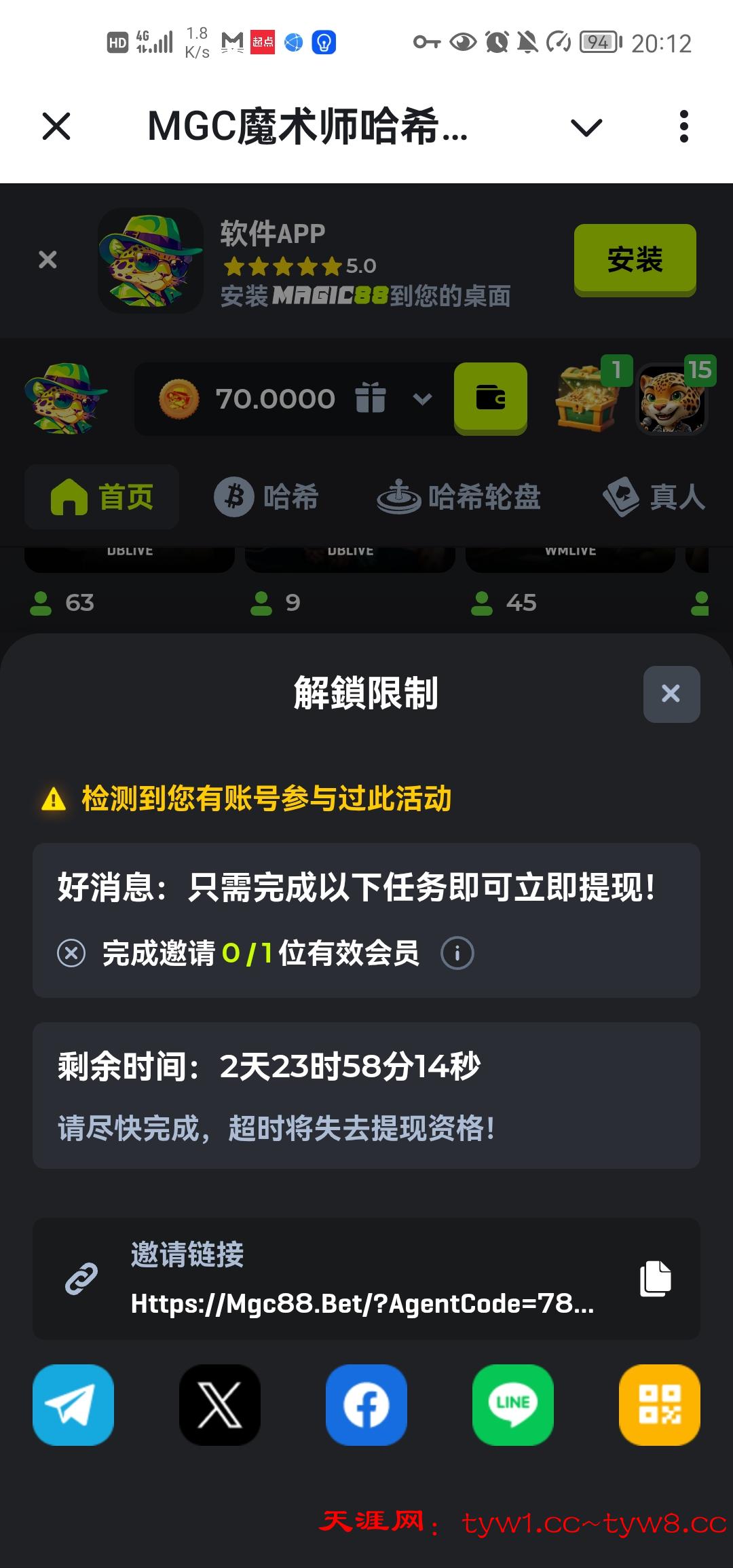This screenshot has width=733, height=1568.
Task: Open the green wallet button
Action: [490, 398]
